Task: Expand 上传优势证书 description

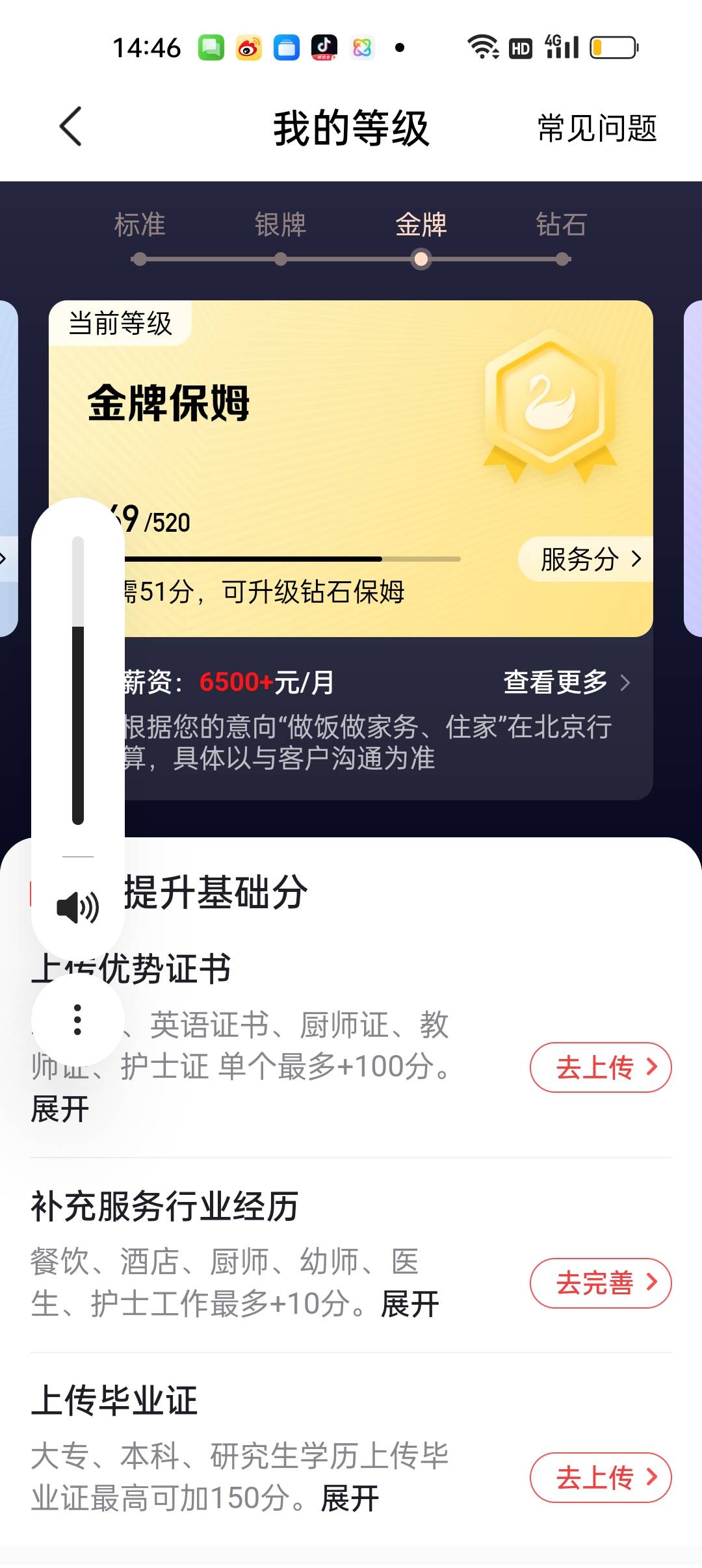Action: point(60,1110)
